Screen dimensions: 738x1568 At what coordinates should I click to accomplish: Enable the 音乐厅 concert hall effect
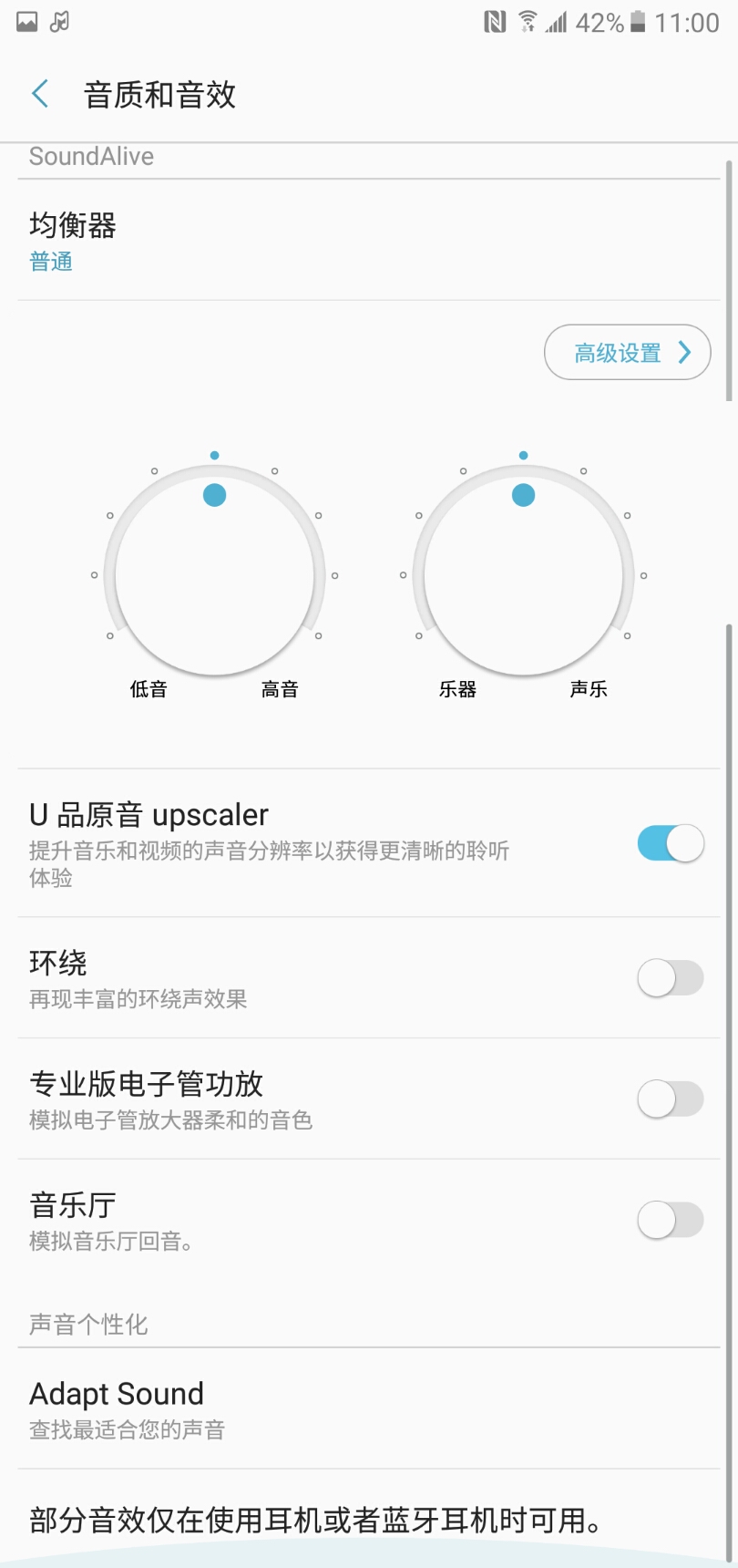click(670, 1220)
